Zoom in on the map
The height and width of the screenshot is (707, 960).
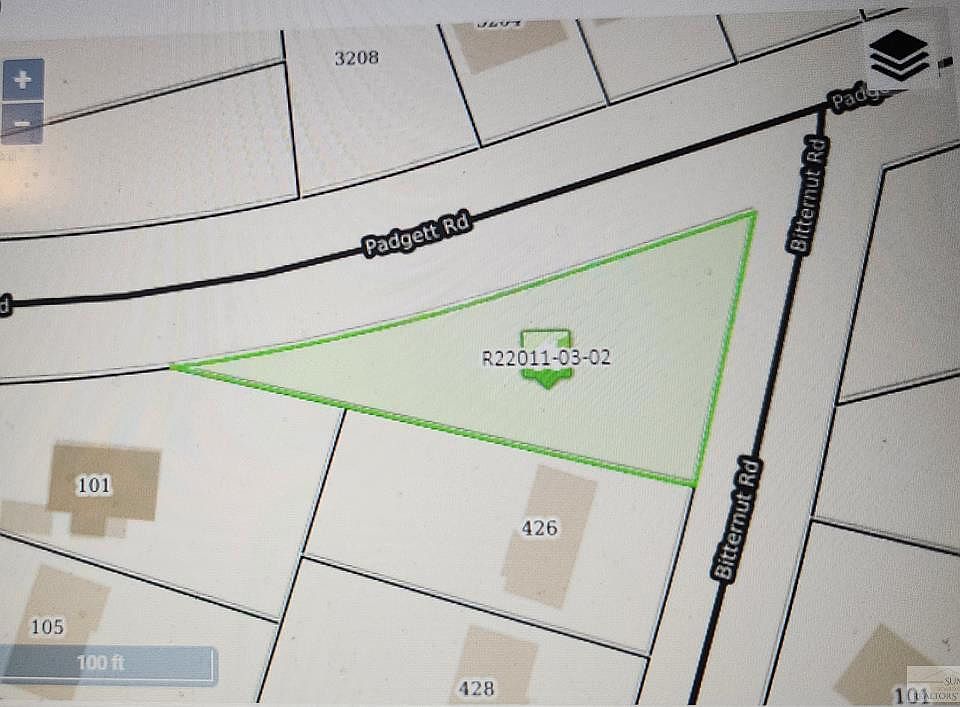(24, 79)
